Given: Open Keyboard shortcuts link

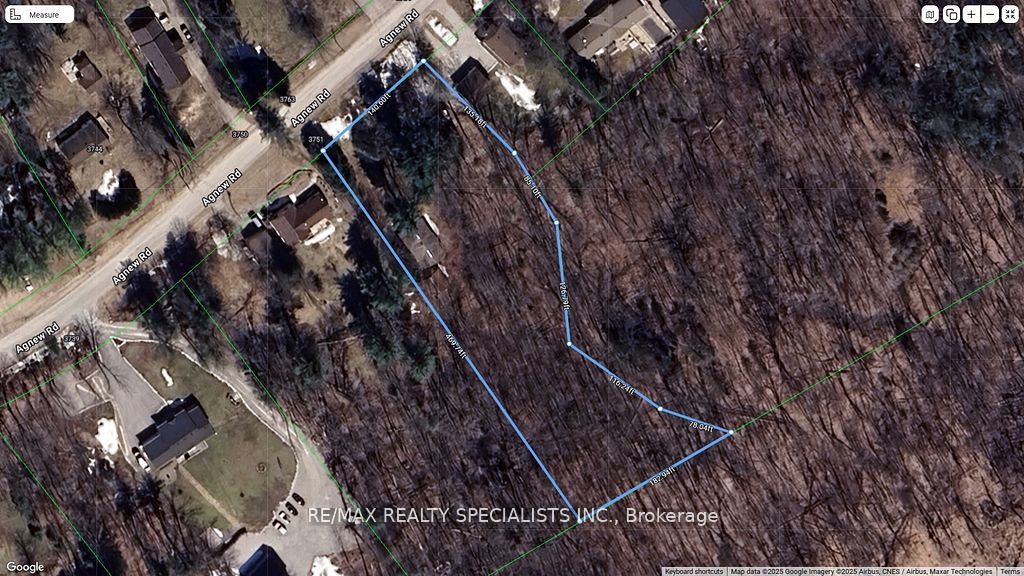Looking at the screenshot, I should pos(694,571).
